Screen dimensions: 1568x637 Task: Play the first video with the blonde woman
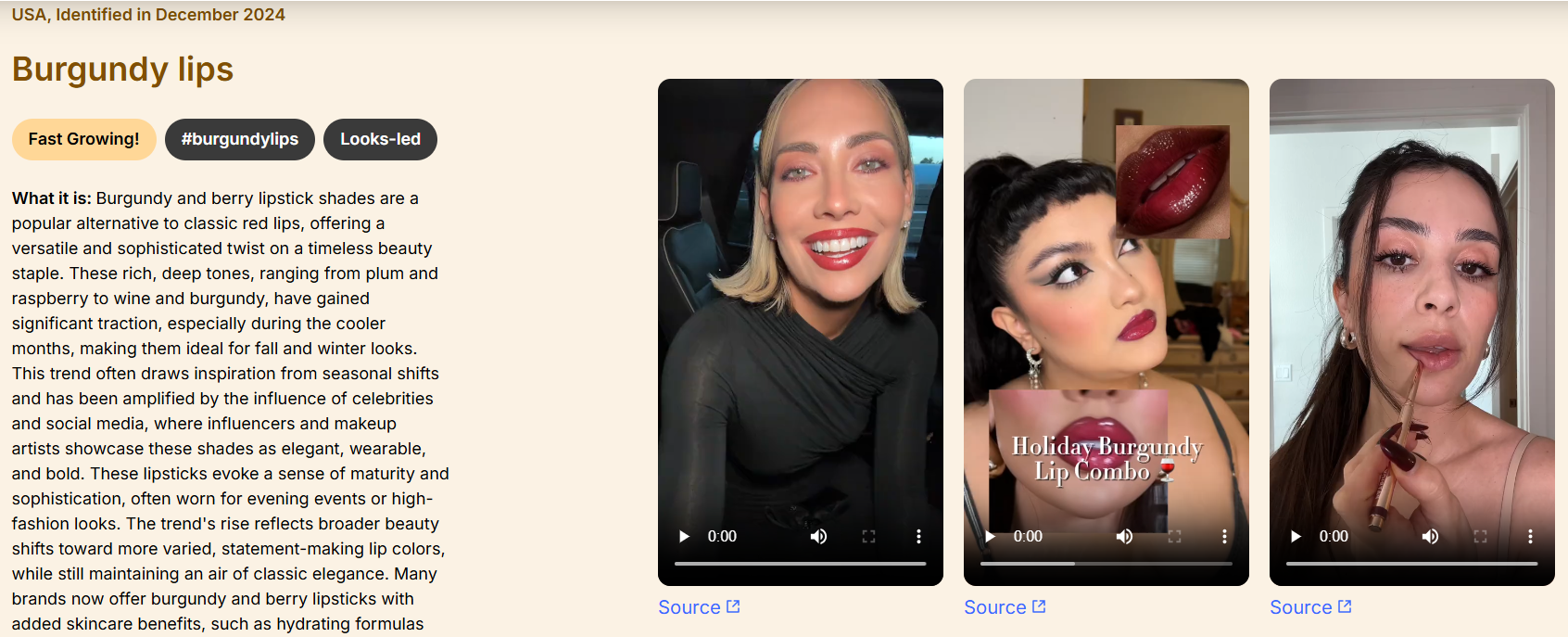click(684, 536)
